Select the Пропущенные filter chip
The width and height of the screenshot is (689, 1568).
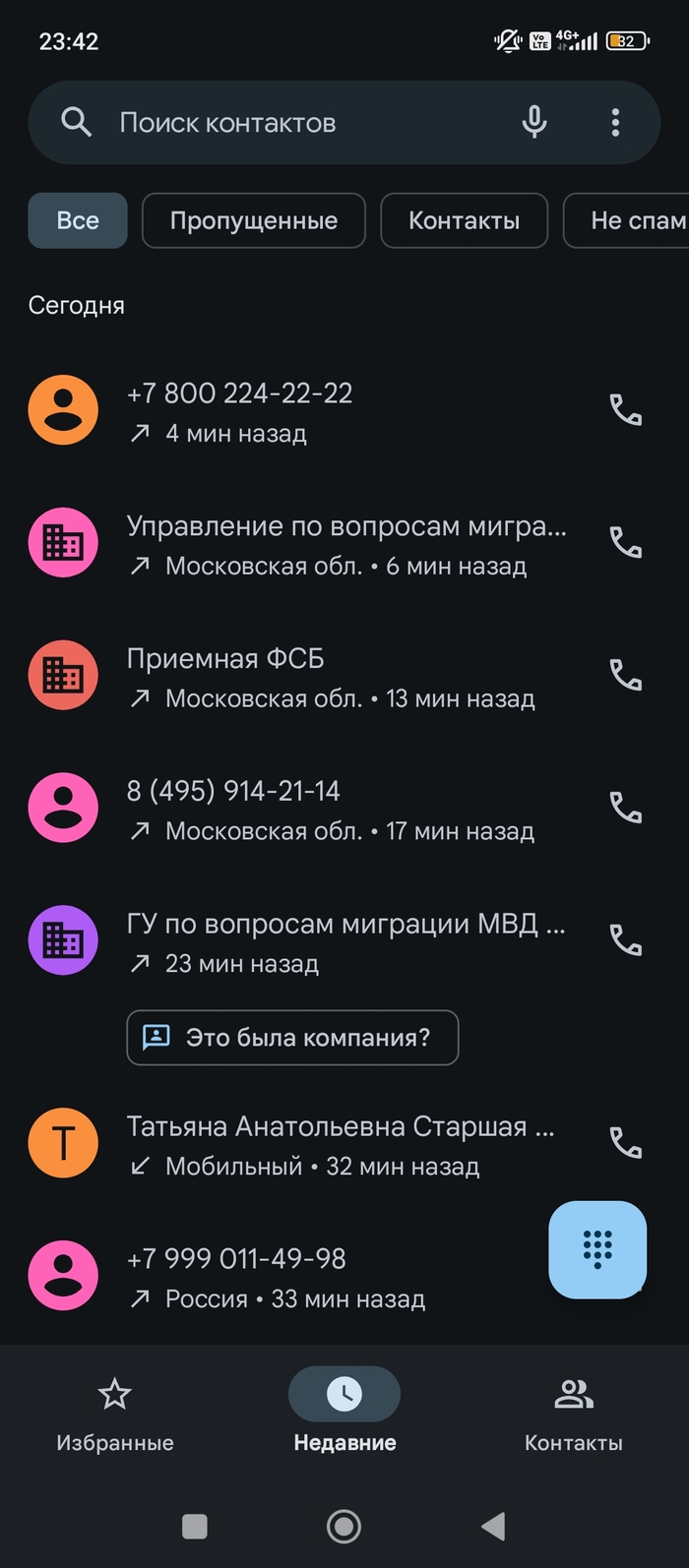(254, 220)
